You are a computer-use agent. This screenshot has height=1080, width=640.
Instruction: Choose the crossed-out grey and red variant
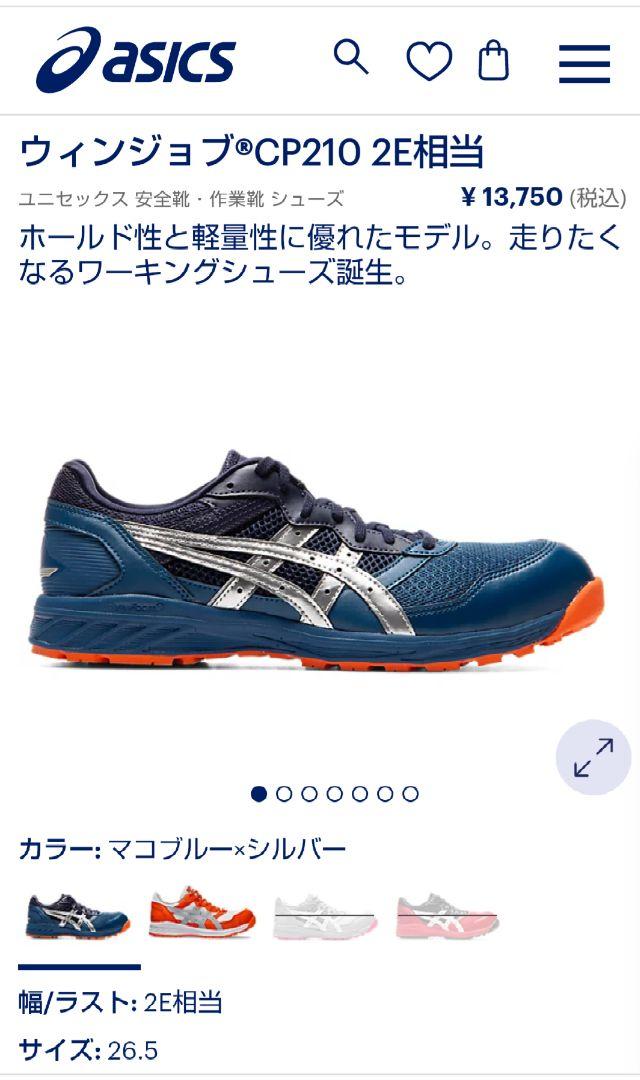[447, 915]
